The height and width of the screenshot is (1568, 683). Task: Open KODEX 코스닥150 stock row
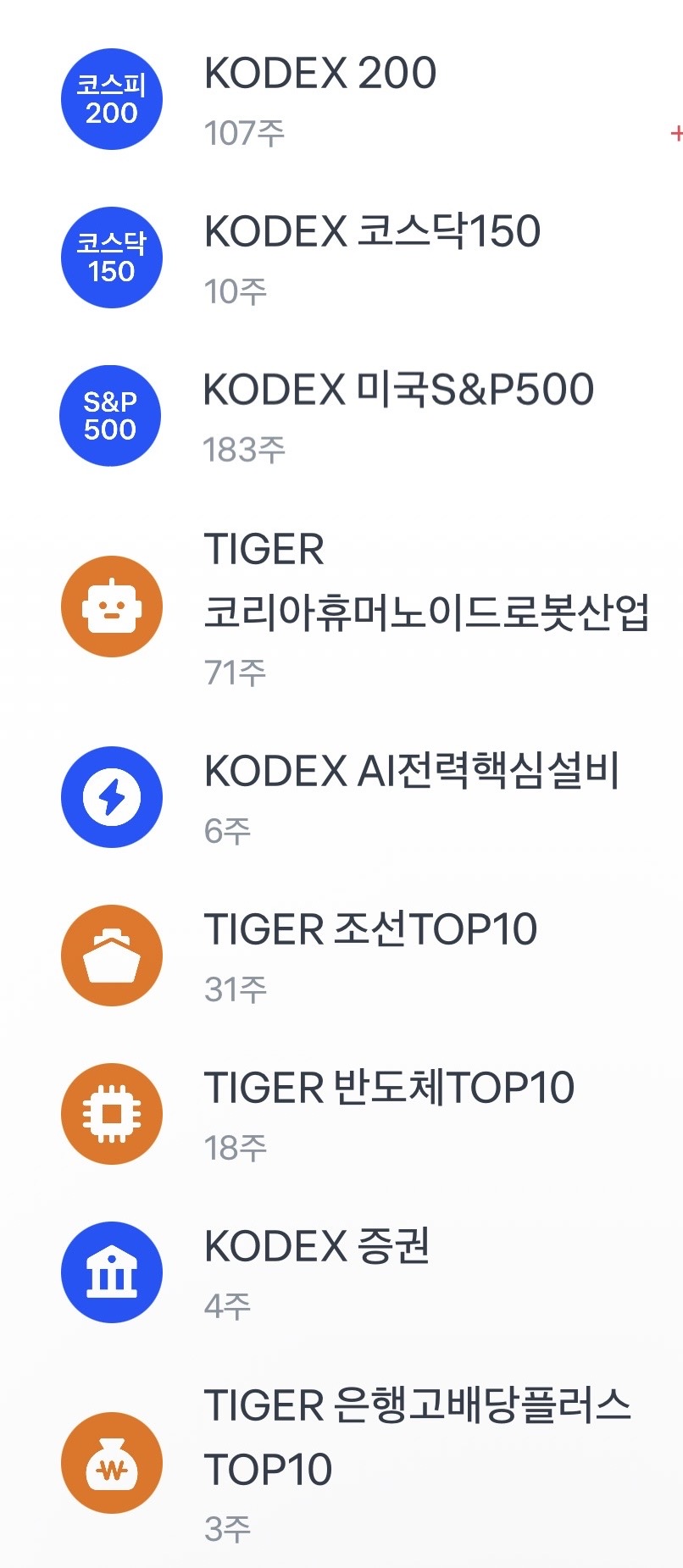click(341, 258)
